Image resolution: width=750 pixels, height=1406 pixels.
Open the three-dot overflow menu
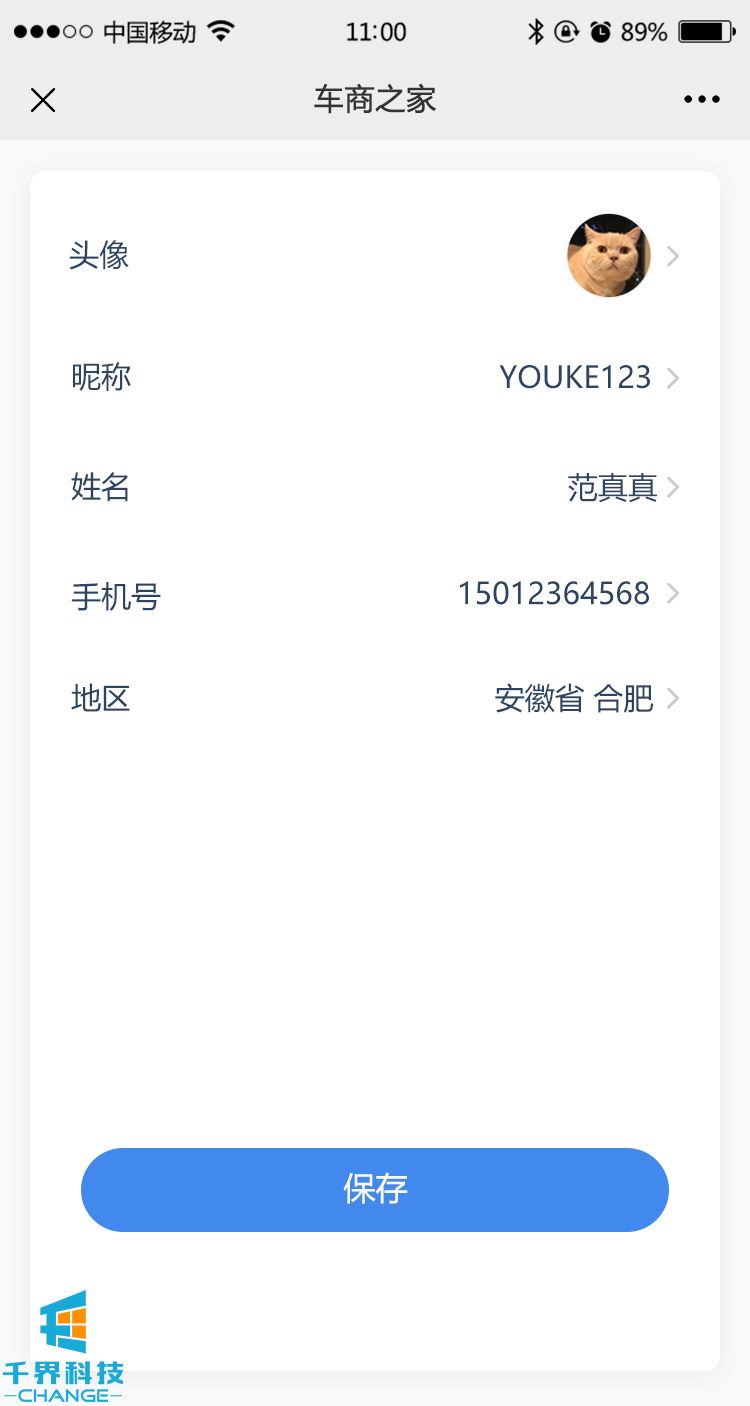702,100
